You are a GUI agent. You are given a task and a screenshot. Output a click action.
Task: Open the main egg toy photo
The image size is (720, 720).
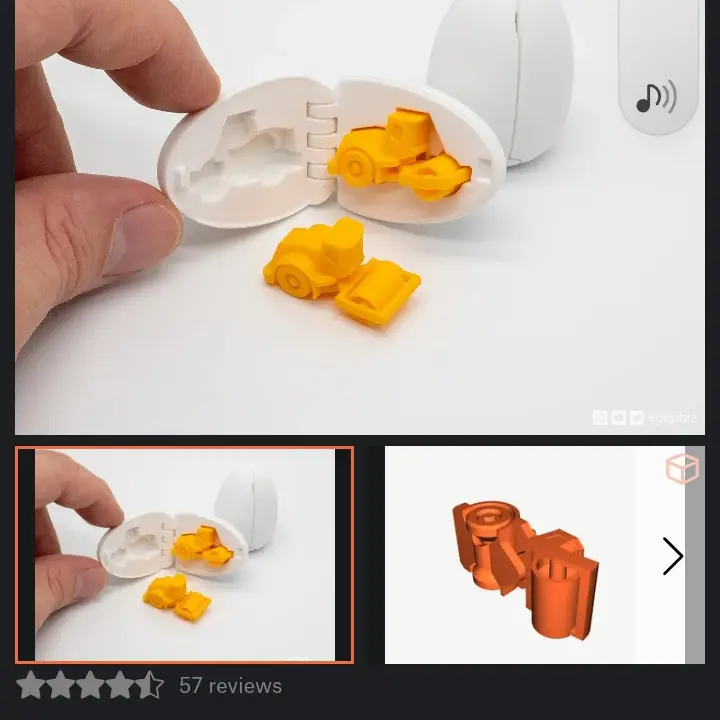pos(360,217)
